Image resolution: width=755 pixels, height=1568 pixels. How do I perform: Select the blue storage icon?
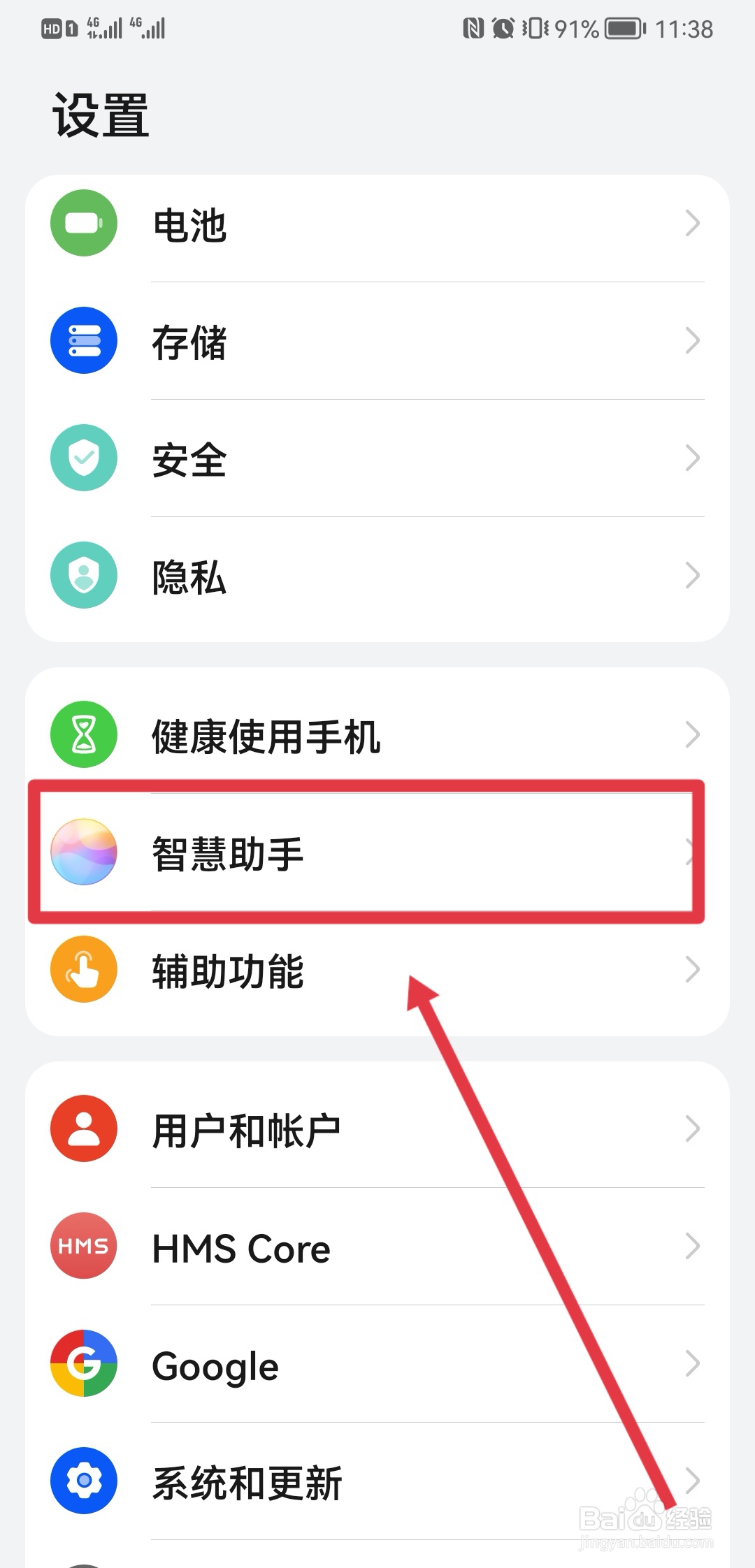click(83, 340)
